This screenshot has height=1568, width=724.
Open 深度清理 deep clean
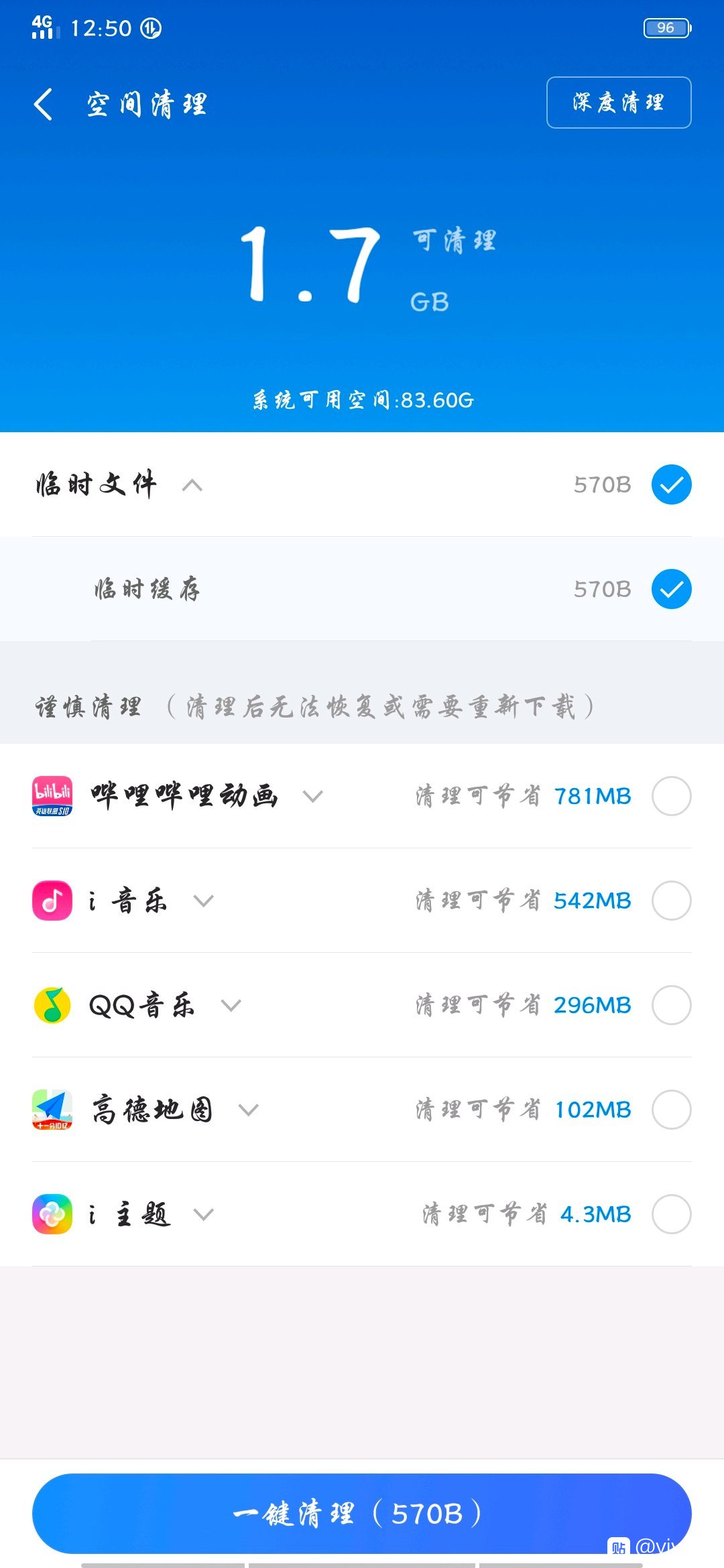[x=619, y=103]
